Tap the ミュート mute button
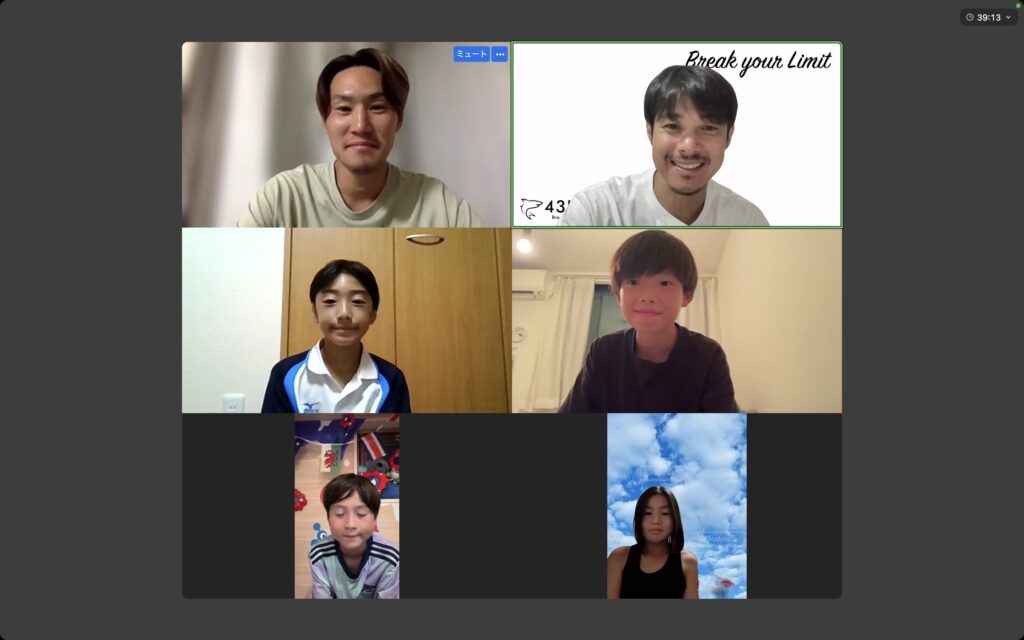The image size is (1024, 640). click(471, 54)
